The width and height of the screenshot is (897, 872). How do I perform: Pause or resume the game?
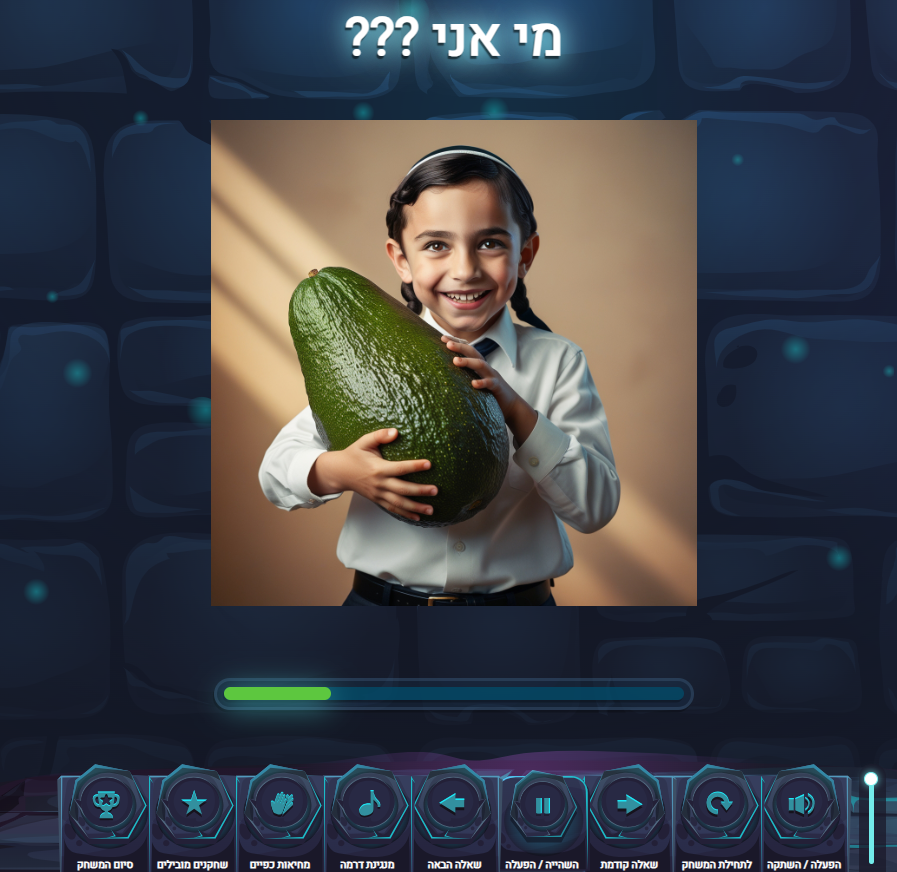543,804
